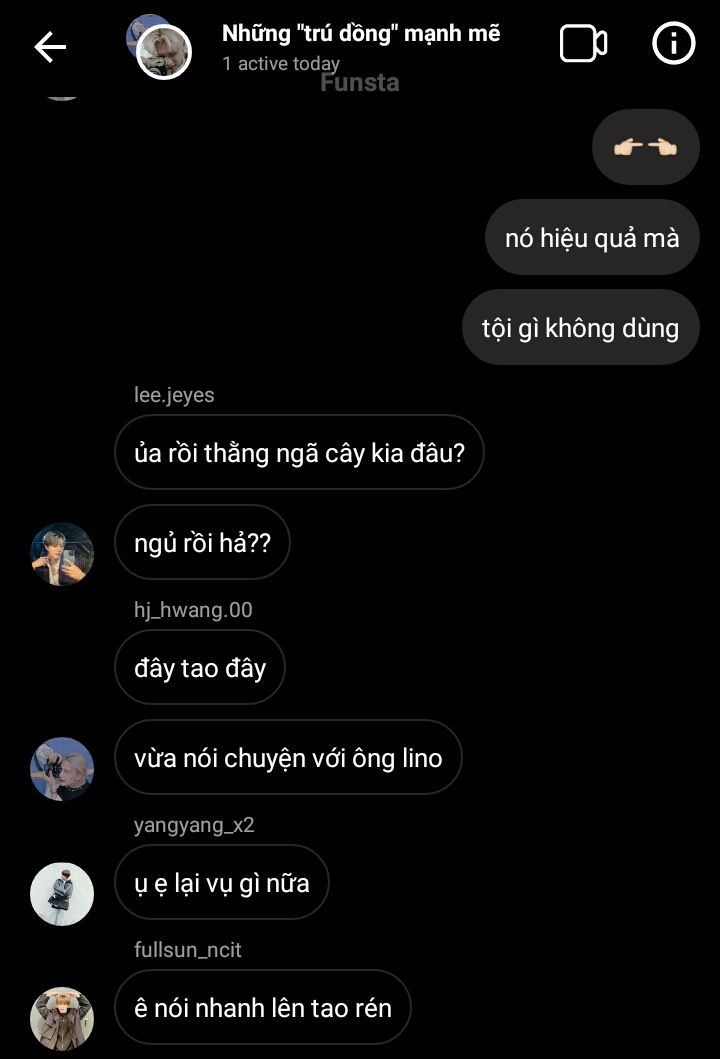Screen dimensions: 720x1059
Task: Open the group chat info page
Action: pyautogui.click(x=673, y=45)
